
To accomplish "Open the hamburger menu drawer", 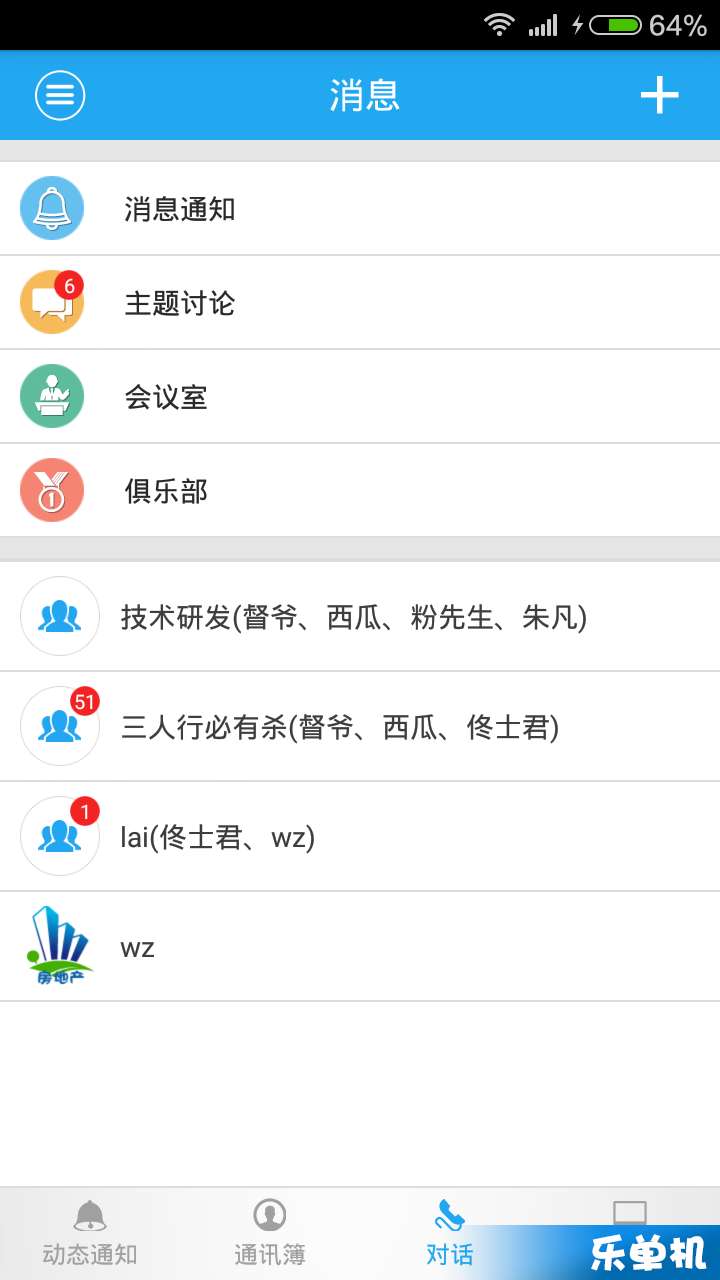I will (60, 95).
